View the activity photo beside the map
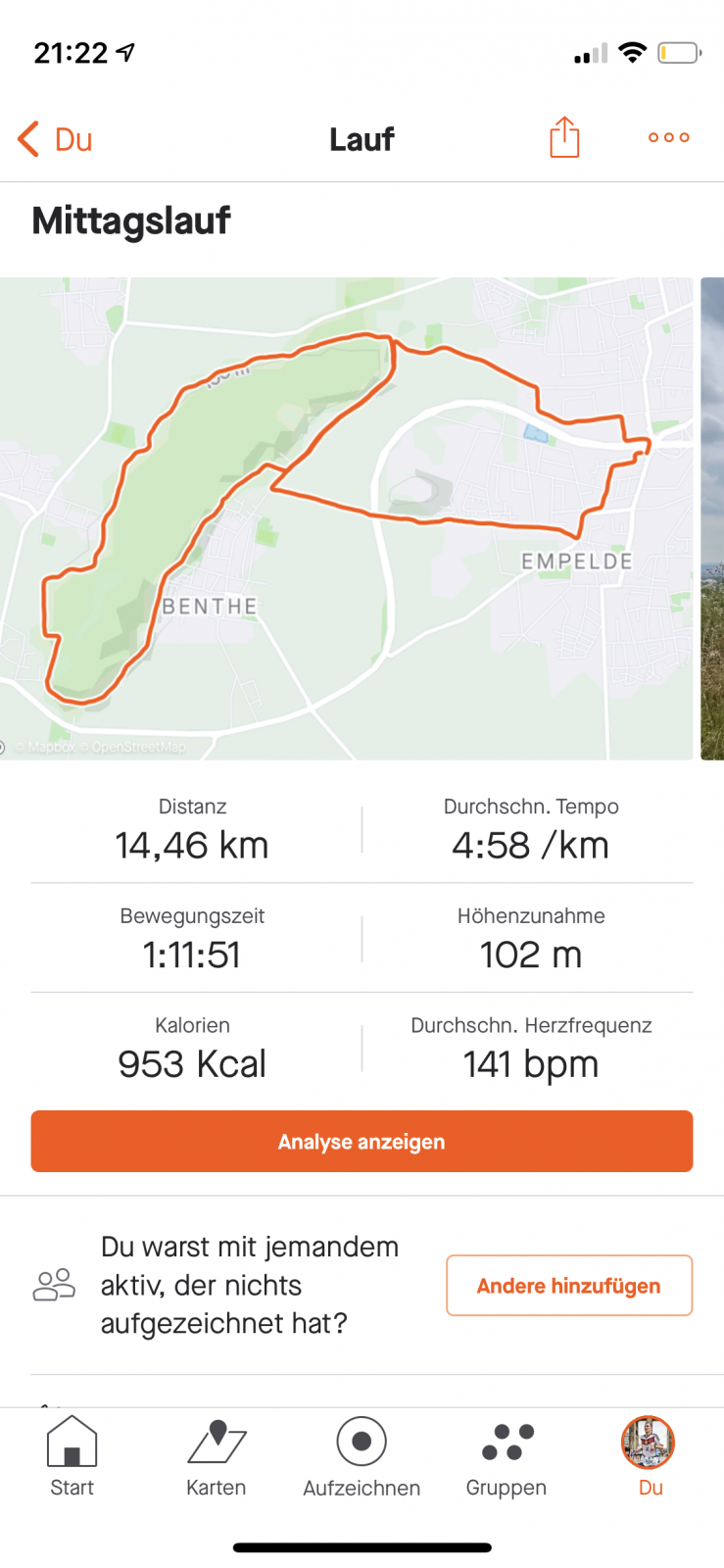This screenshot has height=1568, width=724. tap(712, 517)
